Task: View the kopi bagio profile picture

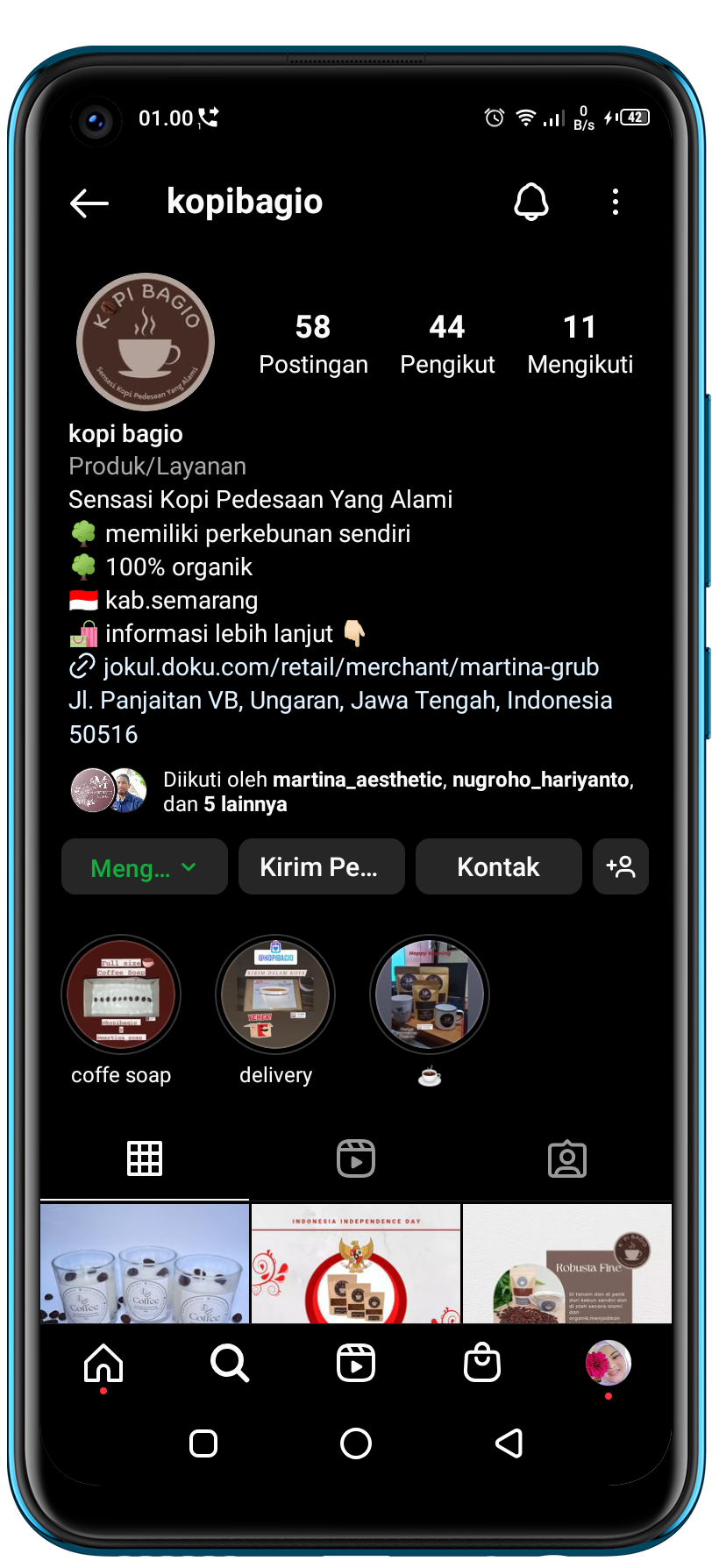Action: pyautogui.click(x=146, y=343)
